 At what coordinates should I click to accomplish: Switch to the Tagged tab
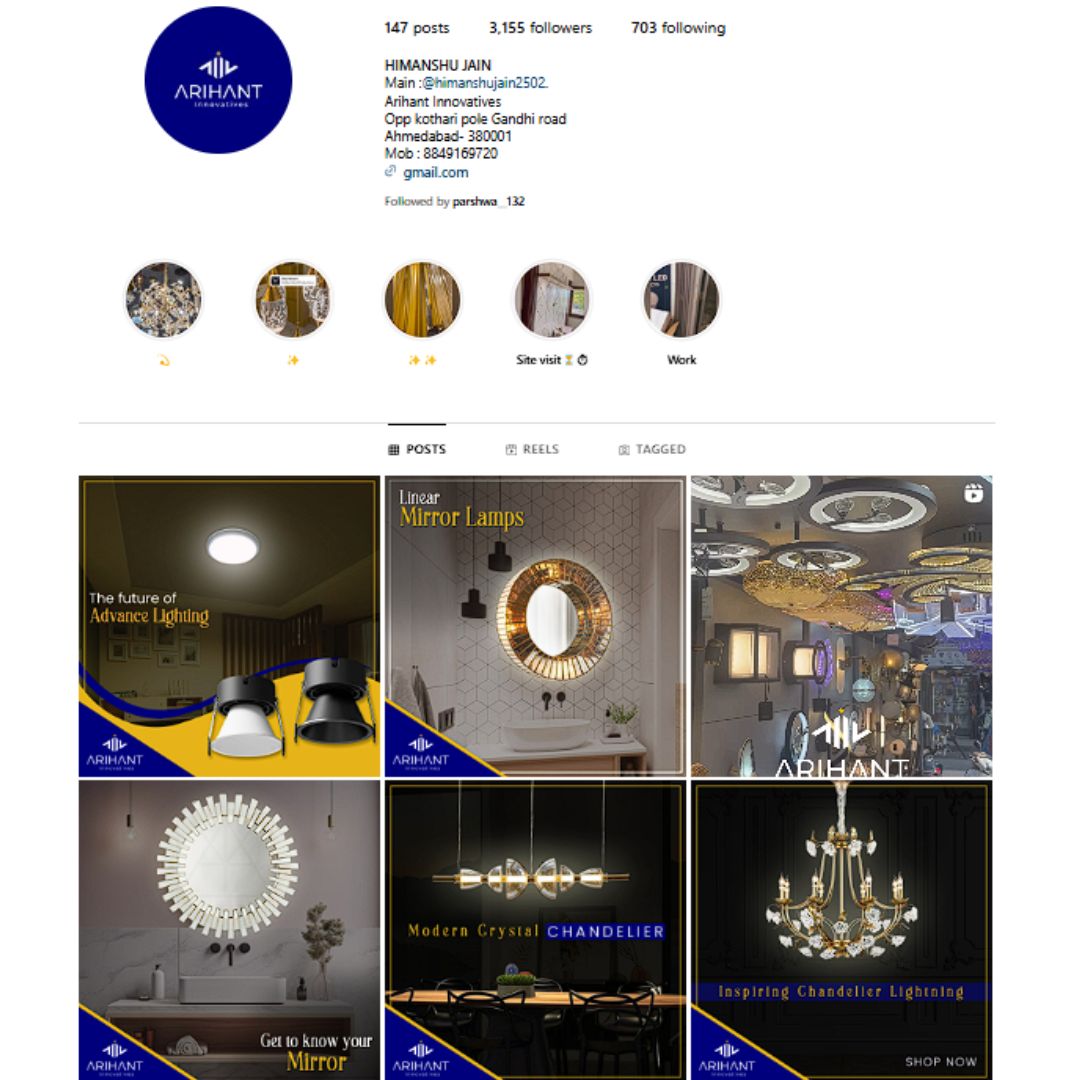(x=652, y=450)
